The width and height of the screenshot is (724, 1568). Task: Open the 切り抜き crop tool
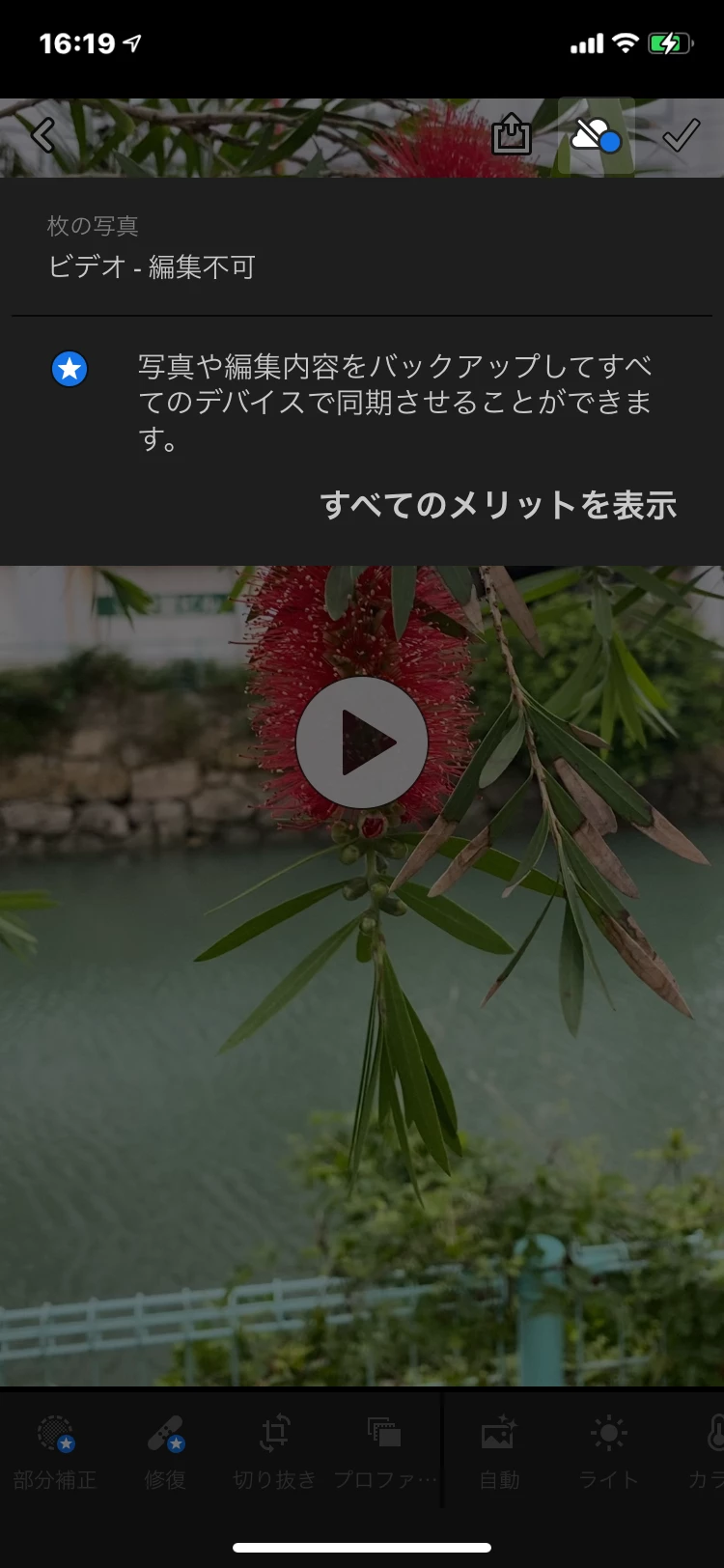pyautogui.click(x=275, y=1450)
